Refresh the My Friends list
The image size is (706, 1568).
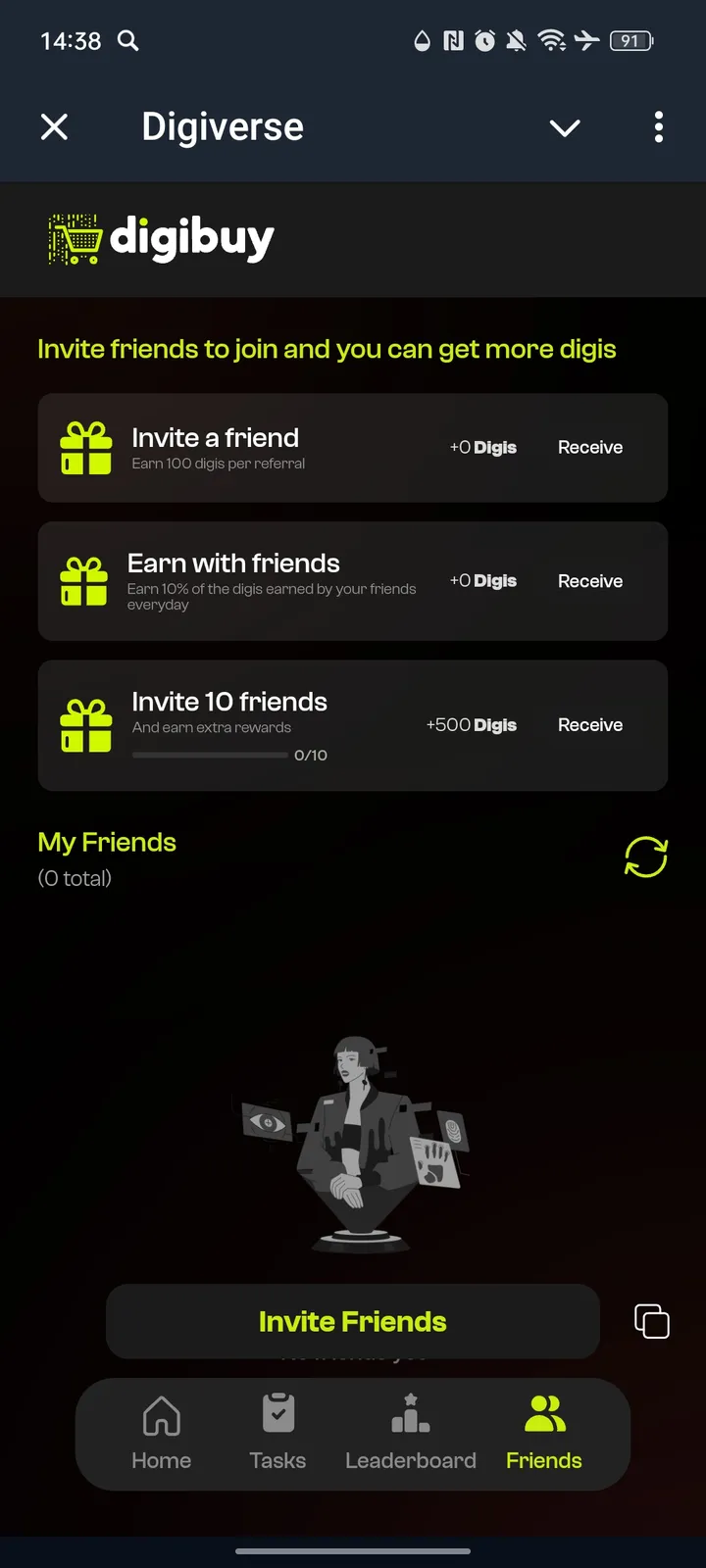(x=645, y=856)
